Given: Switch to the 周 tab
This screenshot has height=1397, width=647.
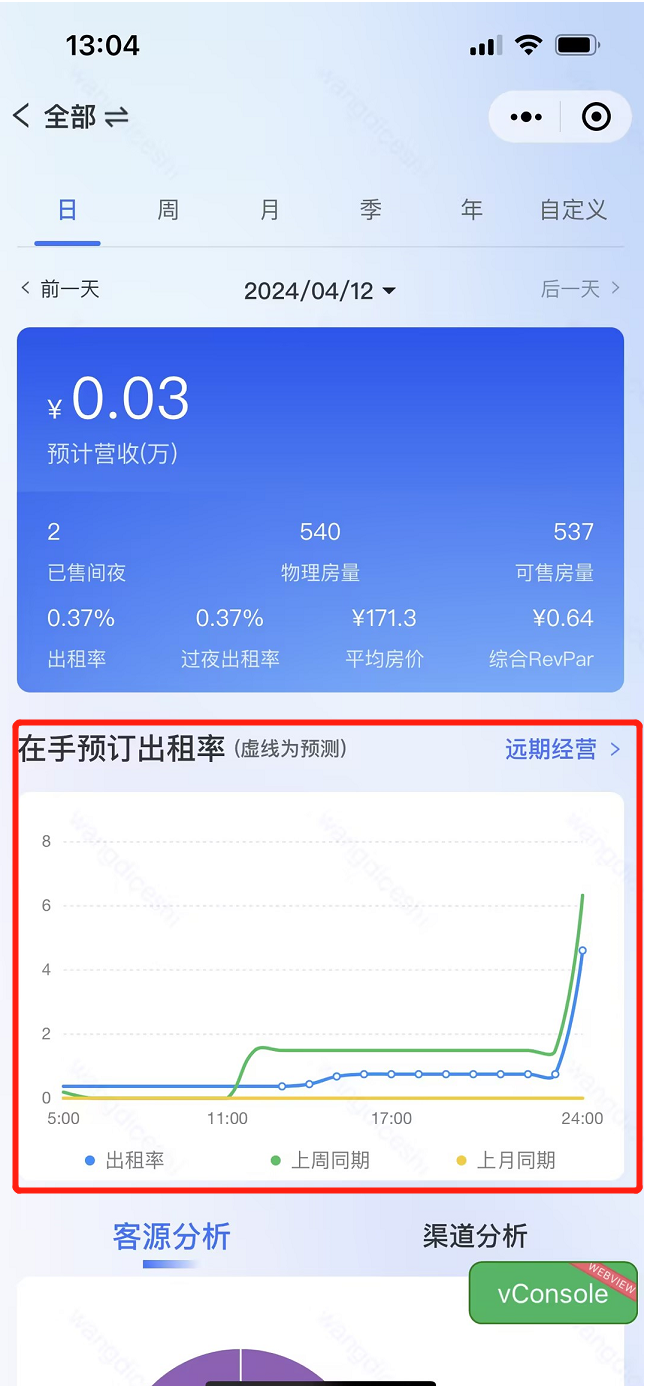Looking at the screenshot, I should (x=168, y=210).
